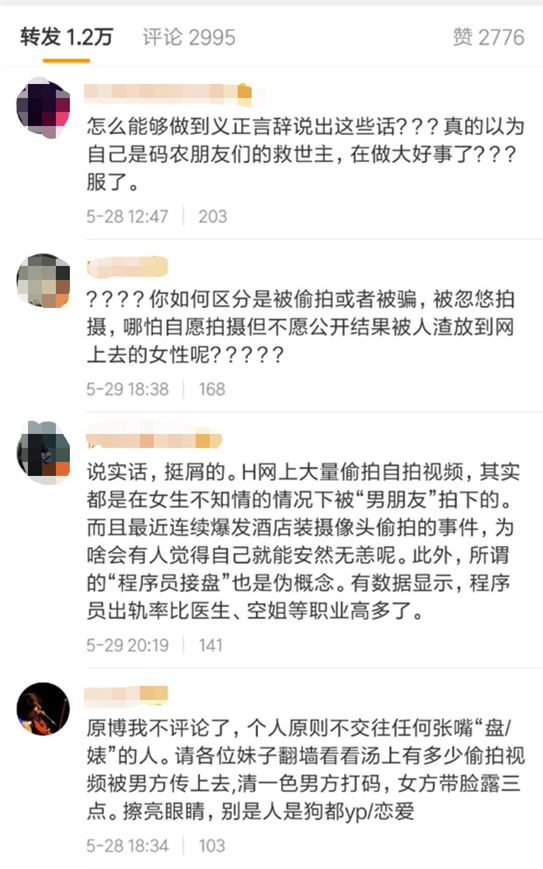Open avatar of commenter posted 5-28 18:34
Image resolution: width=543 pixels, height=869 pixels.
[43, 709]
